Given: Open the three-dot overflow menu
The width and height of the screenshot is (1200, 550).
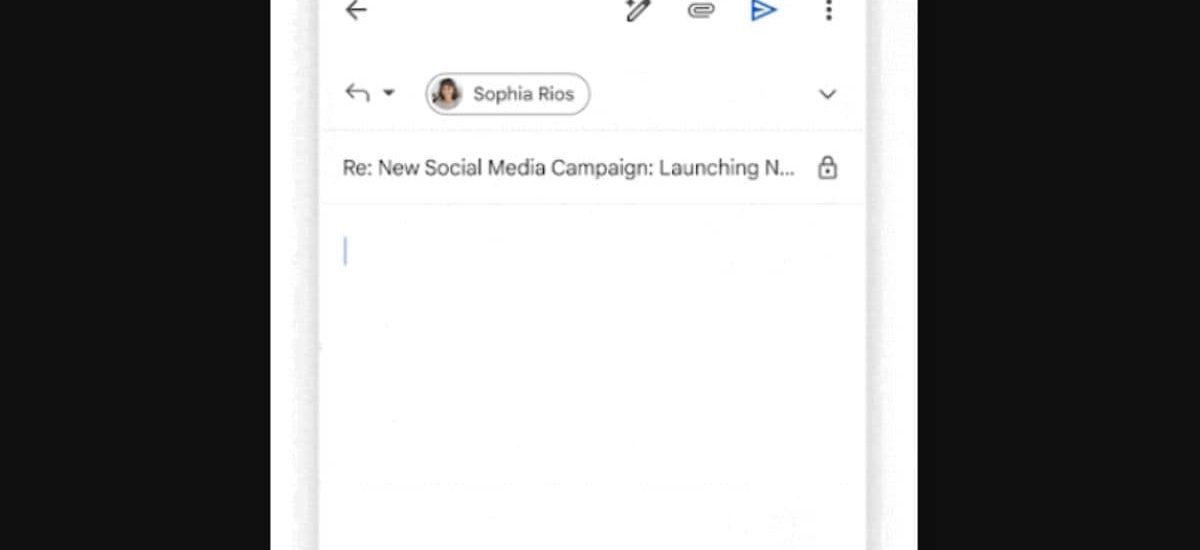Looking at the screenshot, I should point(828,11).
